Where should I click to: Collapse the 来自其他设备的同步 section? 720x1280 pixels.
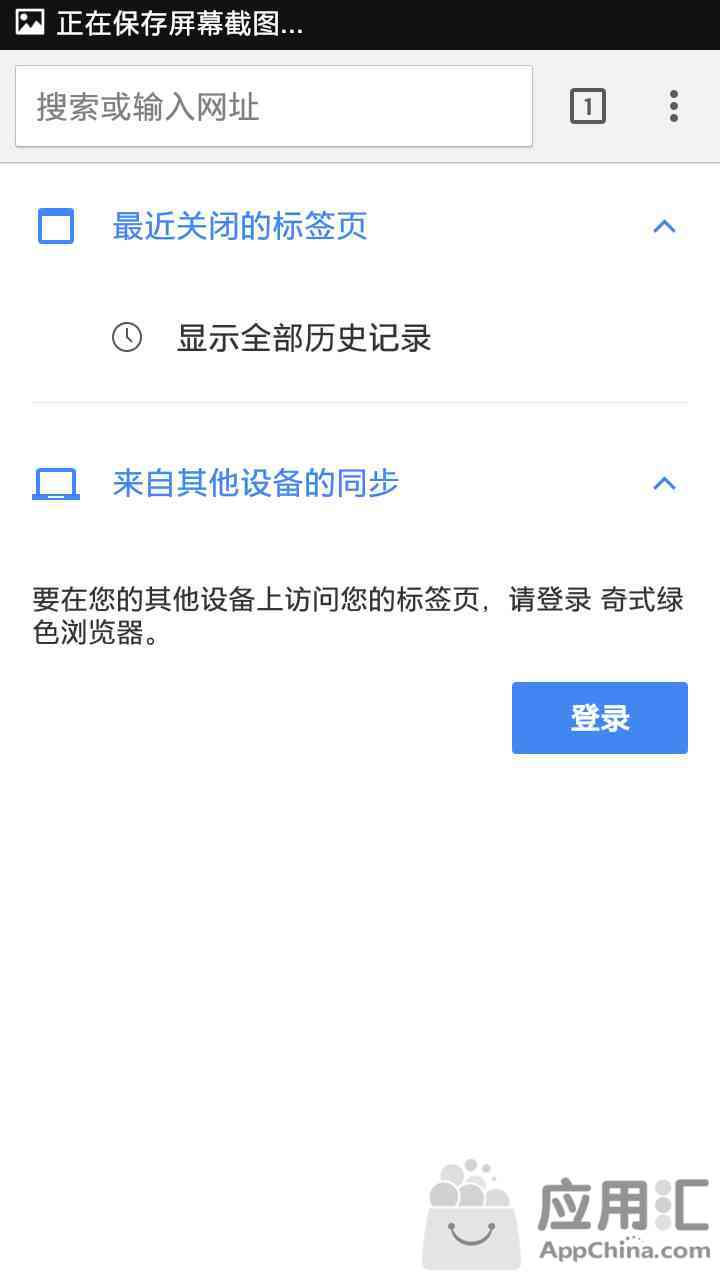(664, 484)
